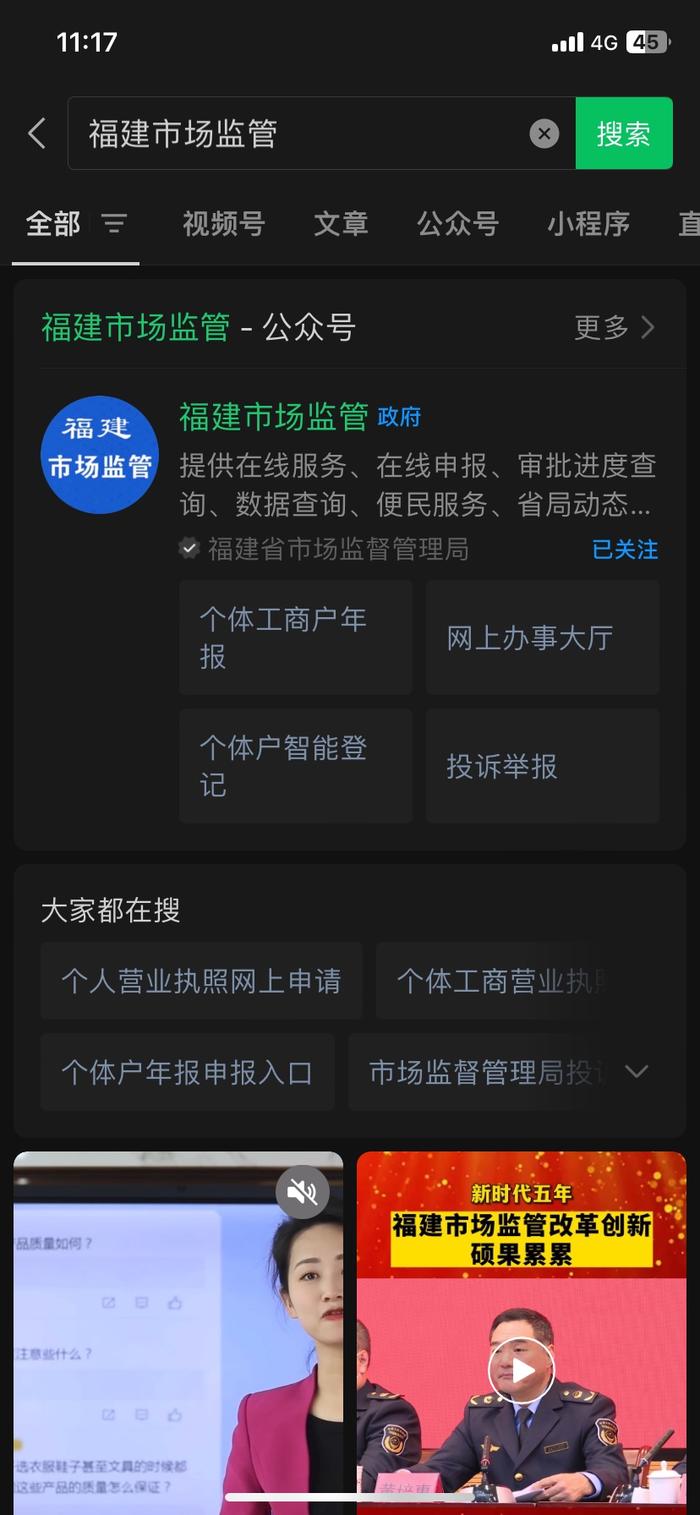Screen dimensions: 700x1515
Task: Play the 福建市场监管改革创新 video
Action: click(x=521, y=1370)
